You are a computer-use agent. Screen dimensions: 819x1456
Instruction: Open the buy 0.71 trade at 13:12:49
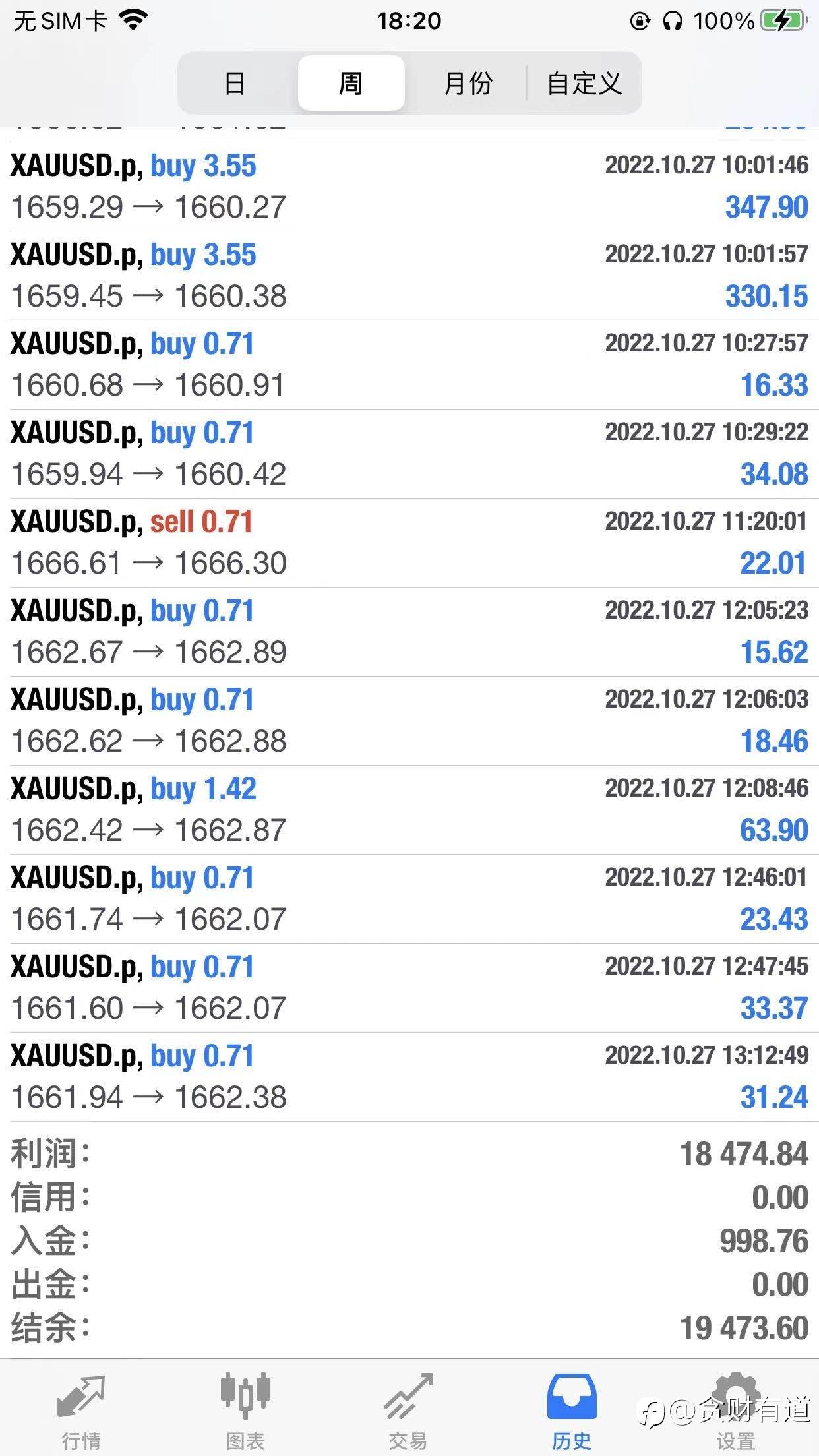pos(409,1077)
